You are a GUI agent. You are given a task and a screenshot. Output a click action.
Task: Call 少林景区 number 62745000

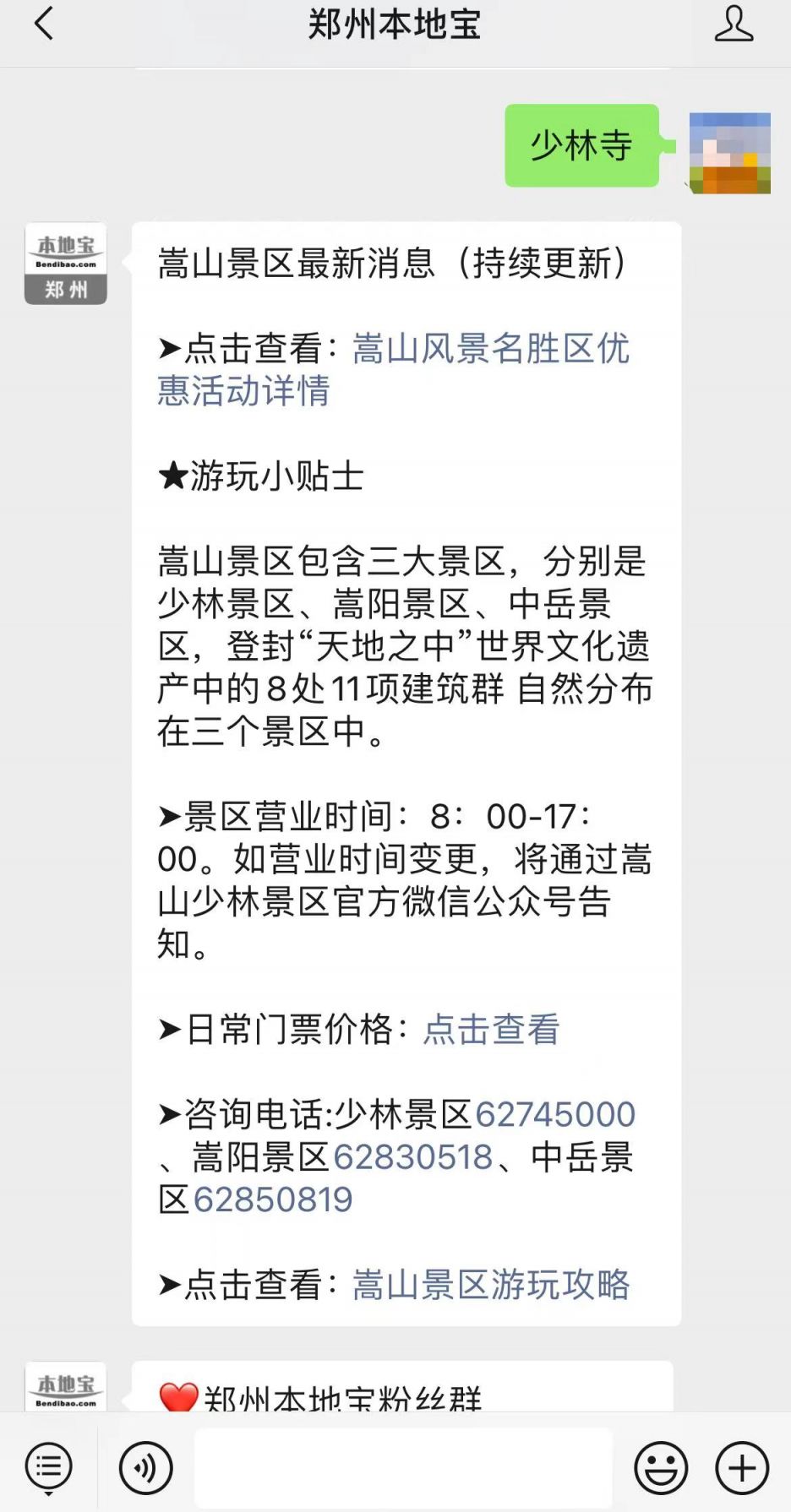[554, 1114]
